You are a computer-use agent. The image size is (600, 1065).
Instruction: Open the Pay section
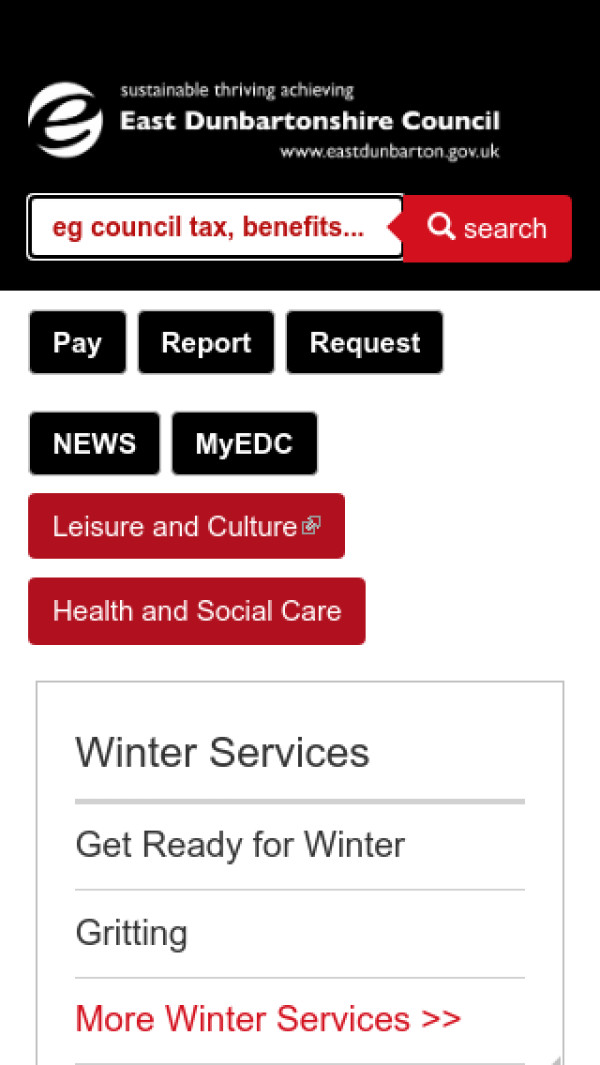pos(77,343)
